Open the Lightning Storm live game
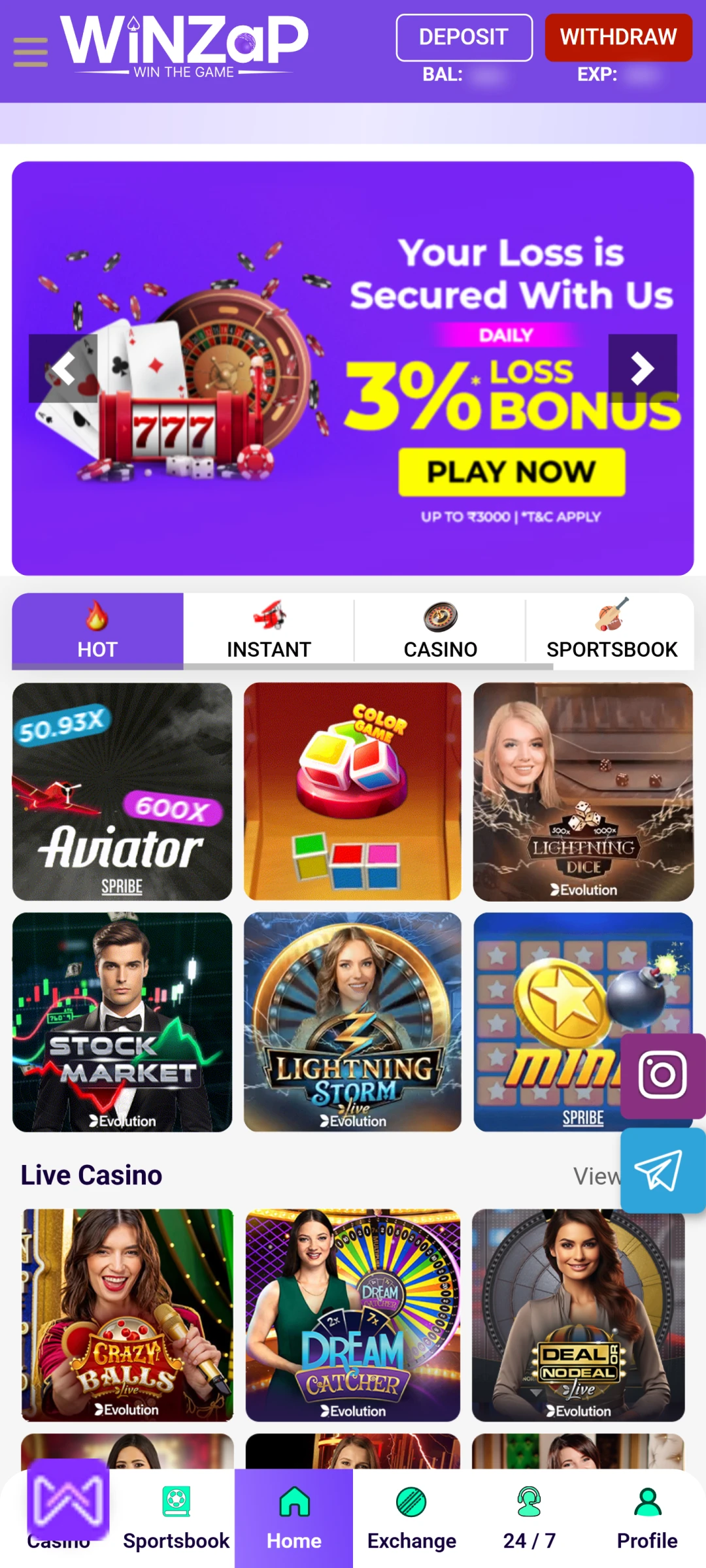This screenshot has height=1568, width=706. point(352,1022)
